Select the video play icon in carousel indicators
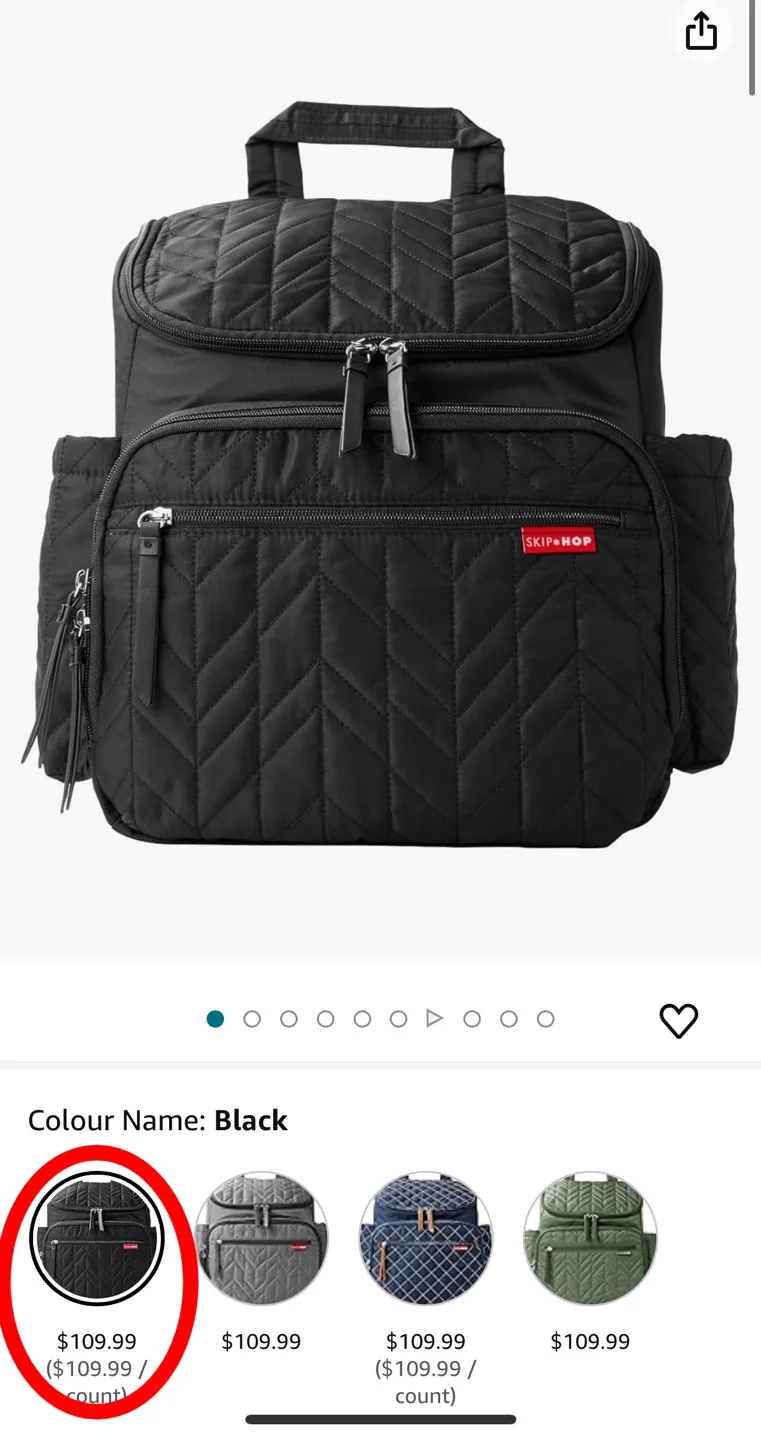761x1440 pixels. click(x=435, y=1019)
